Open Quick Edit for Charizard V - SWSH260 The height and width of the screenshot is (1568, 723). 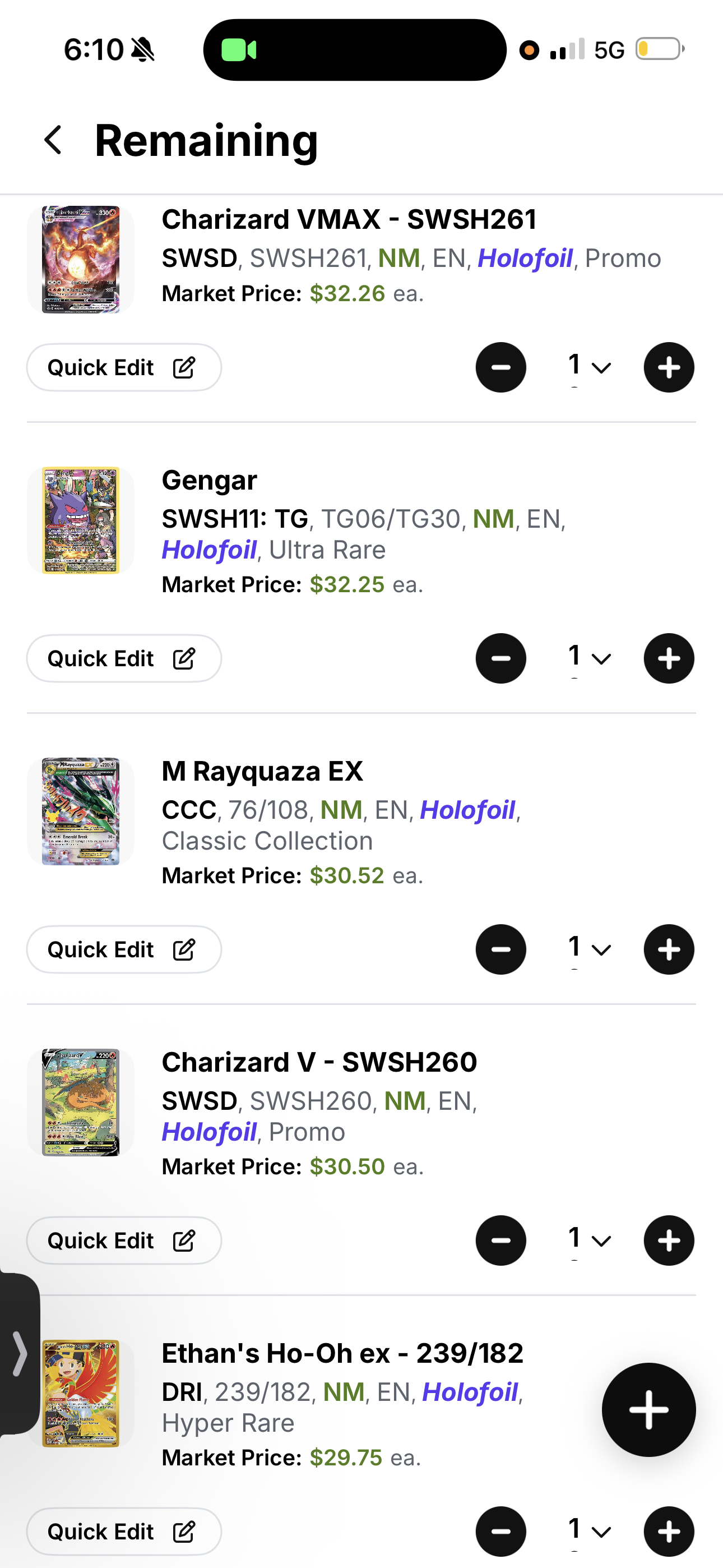(x=124, y=1240)
